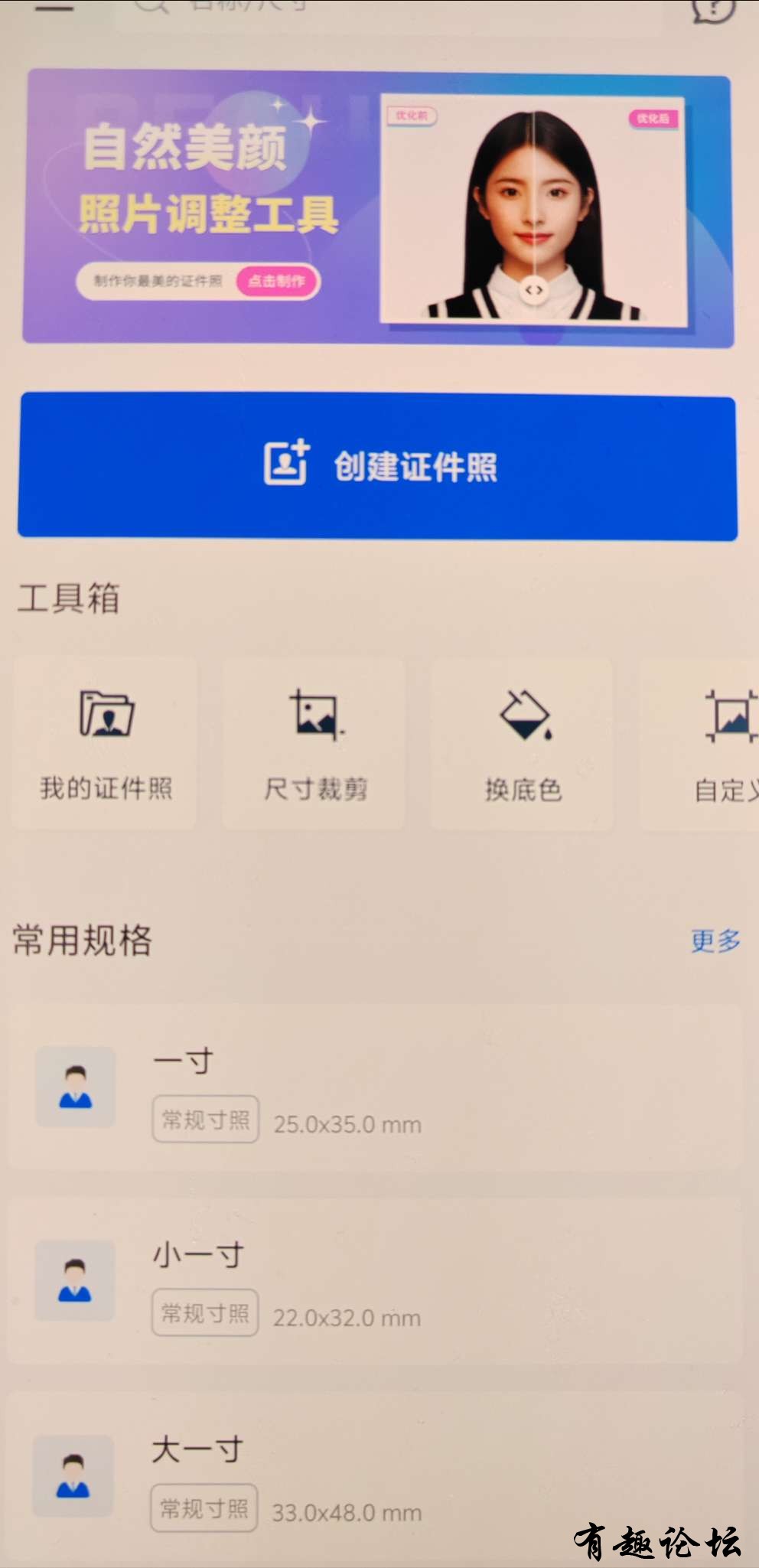Choose the 大一寸 33.0x48.0 mm spec
The height and width of the screenshot is (1568, 759).
(x=375, y=1477)
